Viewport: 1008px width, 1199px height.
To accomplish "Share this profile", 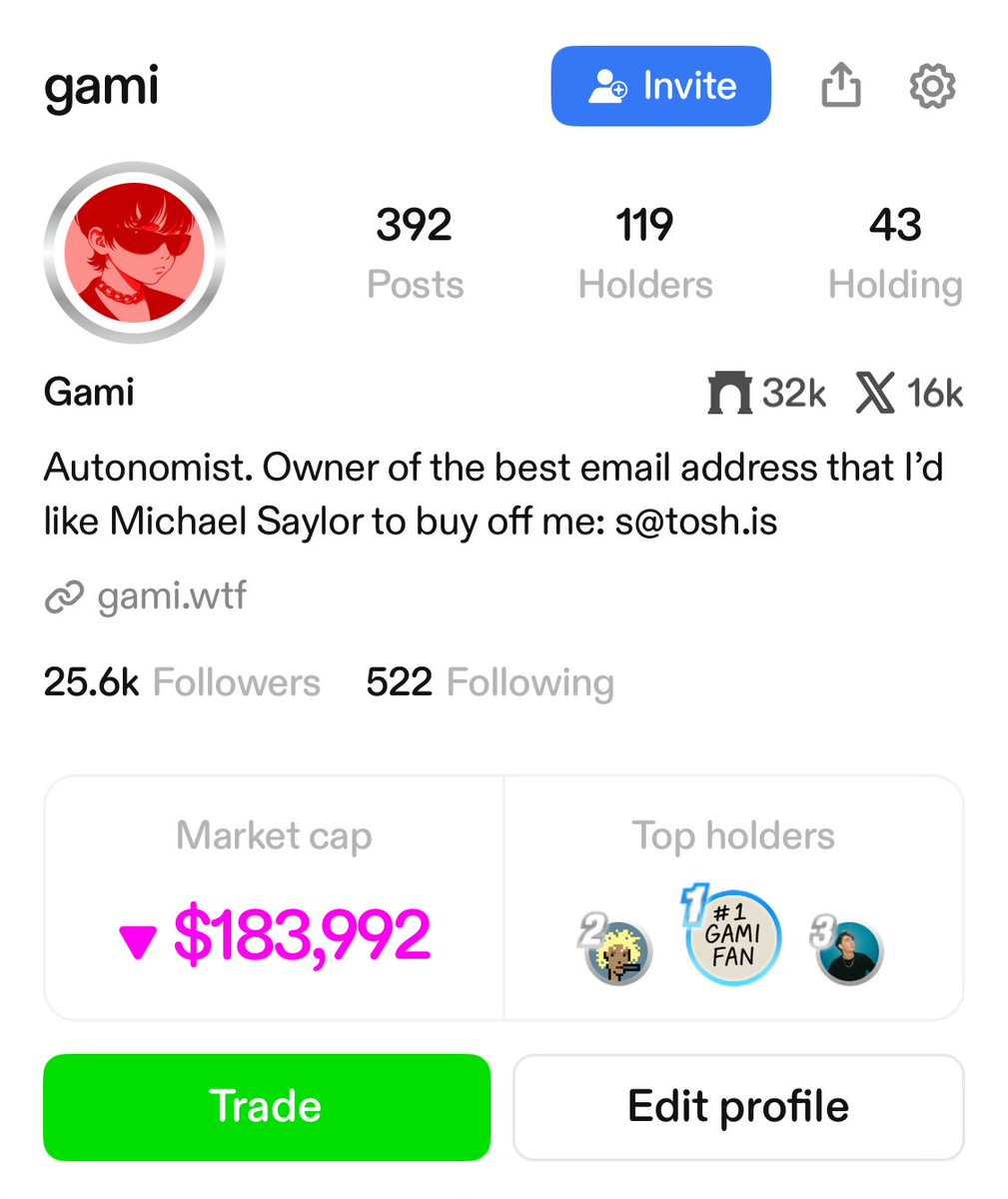I will 840,86.
